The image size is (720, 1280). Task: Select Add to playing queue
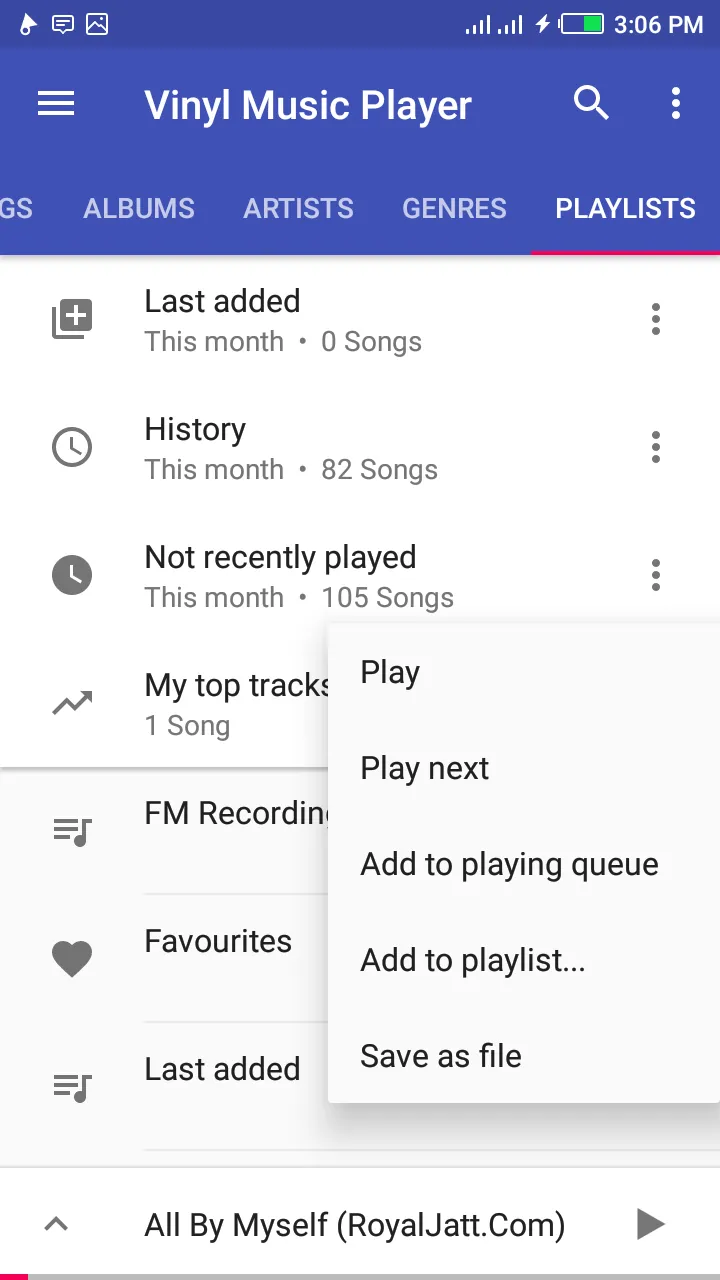pyautogui.click(x=509, y=864)
